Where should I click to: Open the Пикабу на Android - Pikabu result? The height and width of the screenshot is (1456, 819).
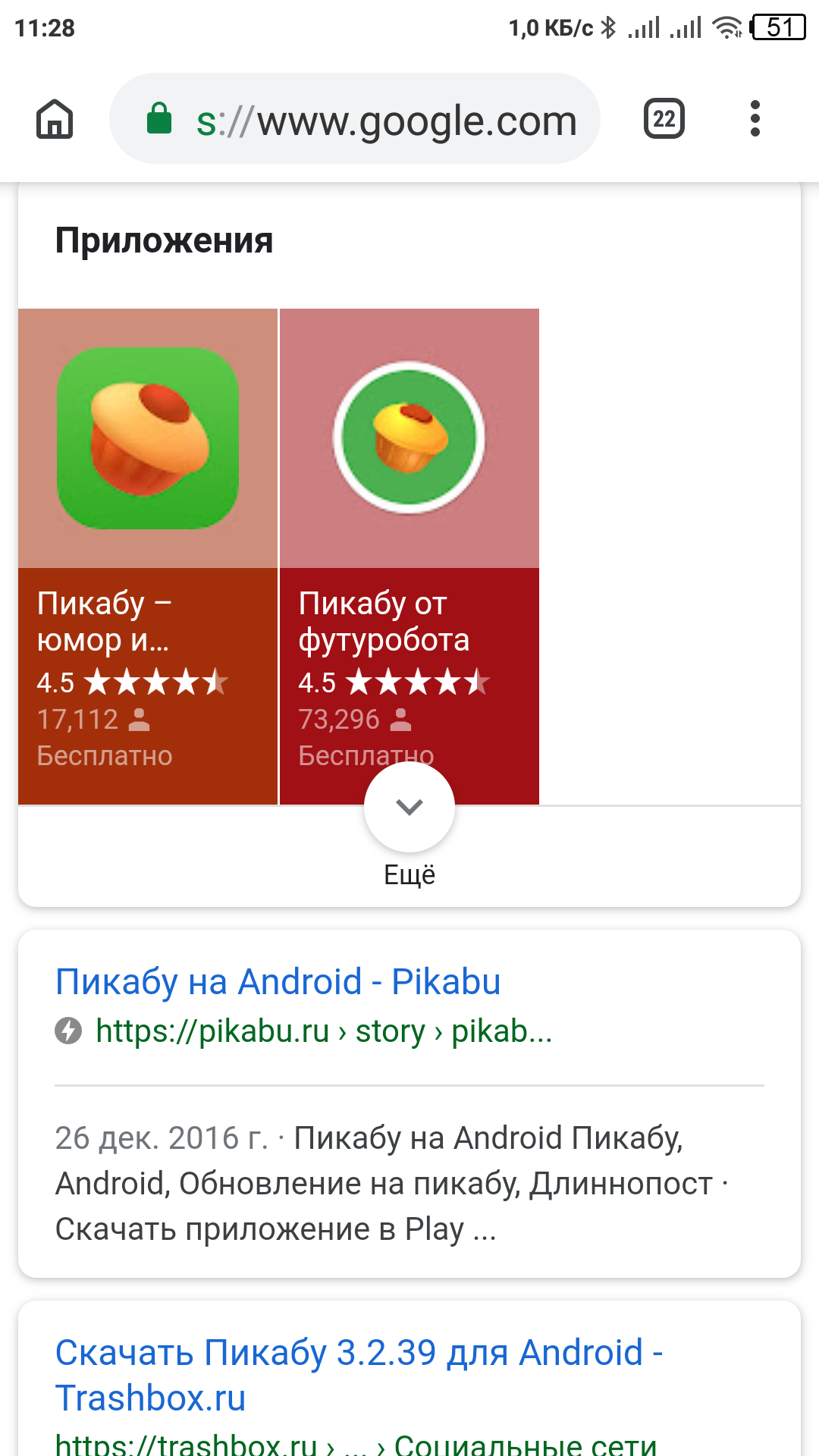(278, 982)
